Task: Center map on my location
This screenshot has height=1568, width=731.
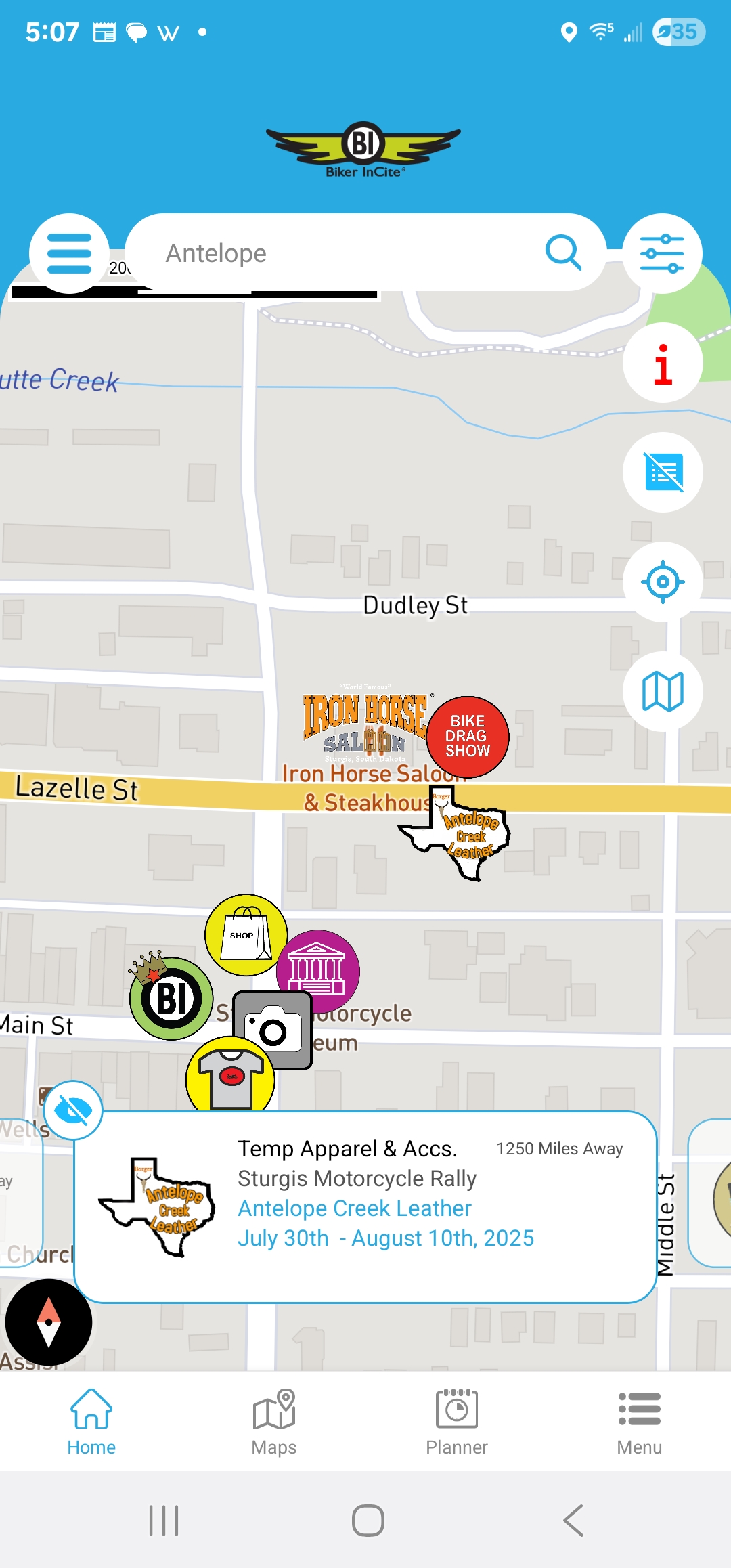Action: pos(663,582)
